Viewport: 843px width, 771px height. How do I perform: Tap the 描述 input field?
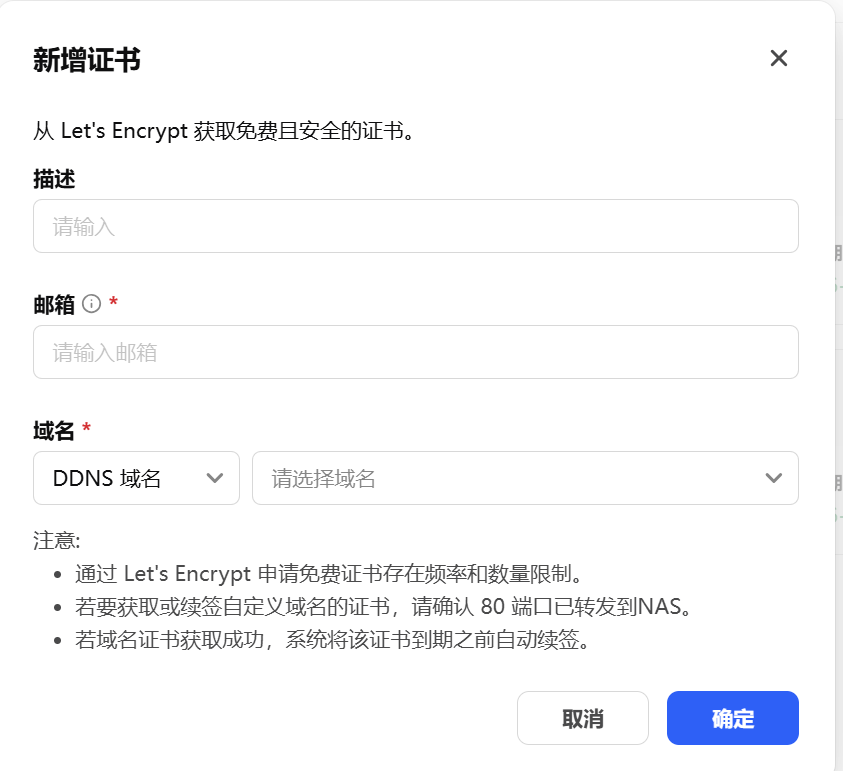point(415,226)
